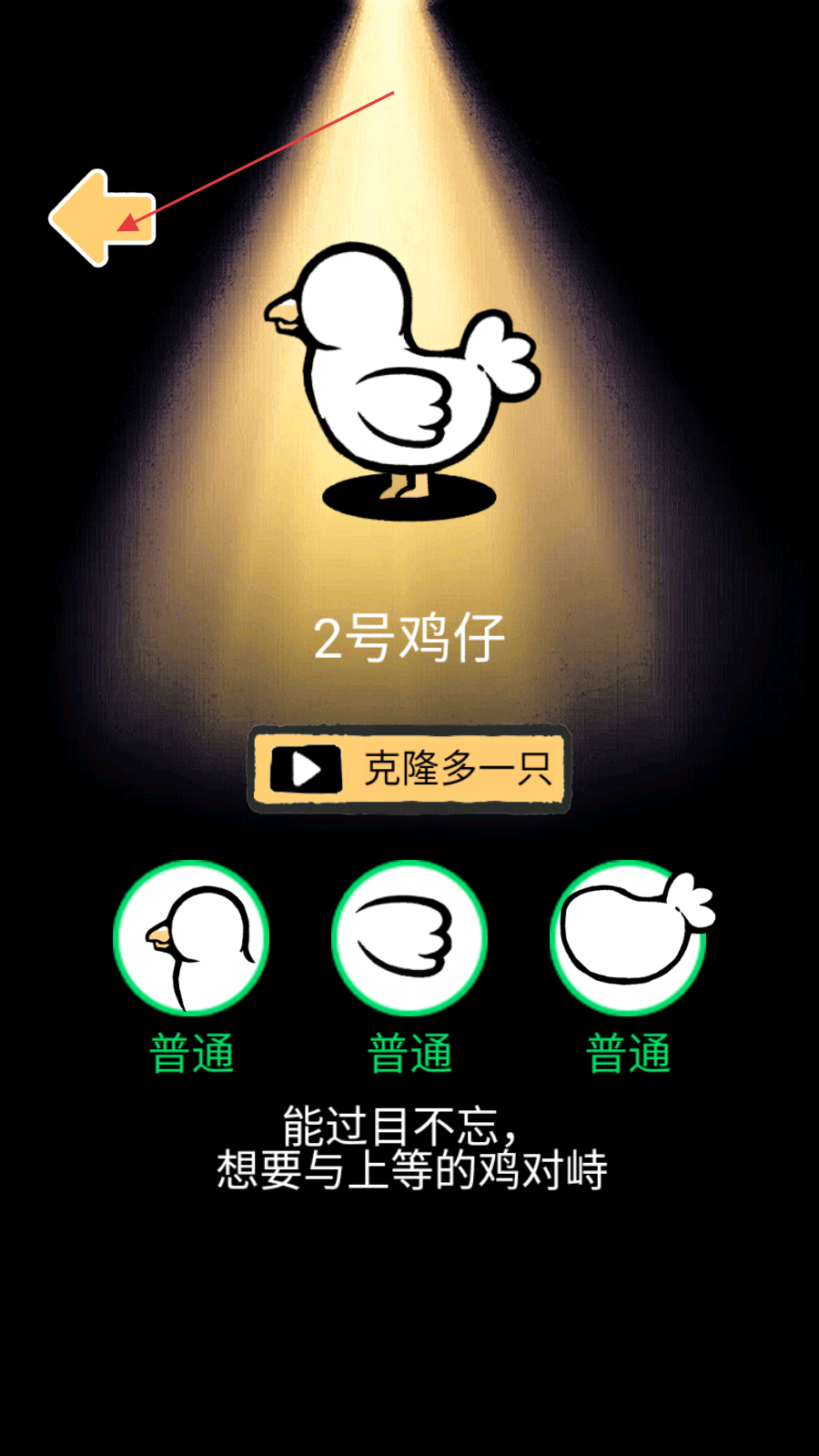This screenshot has height=1456, width=819.
Task: Go back with the yellow arrow
Action: pos(100,218)
